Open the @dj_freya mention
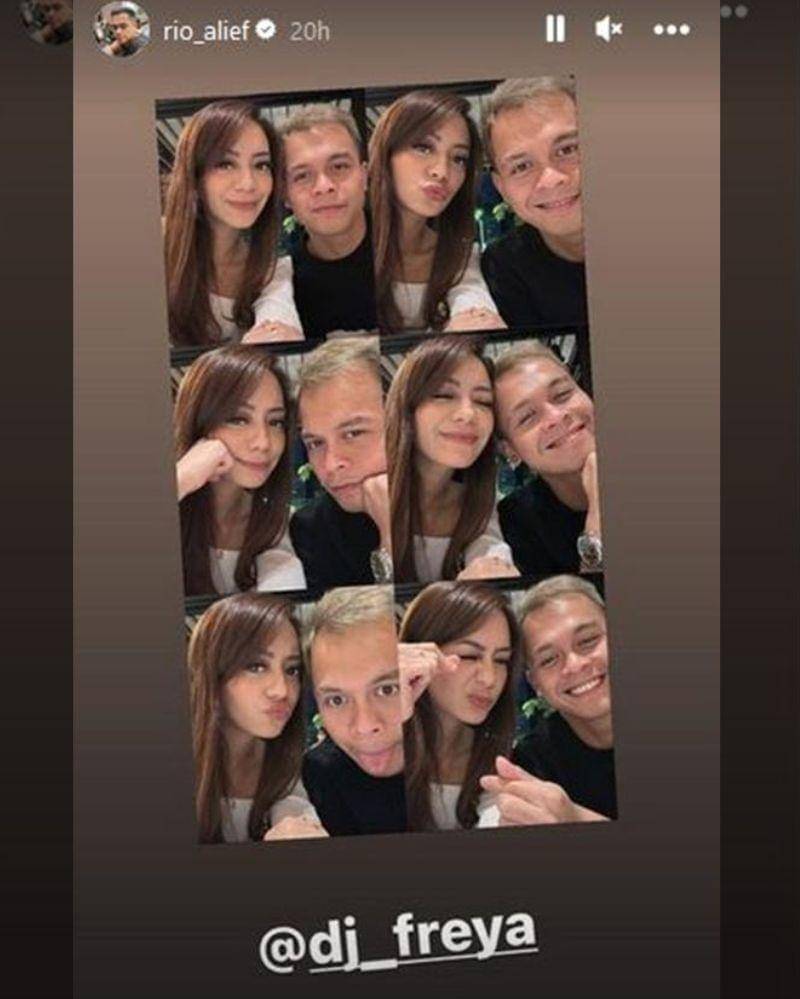800x999 pixels. pos(397,942)
